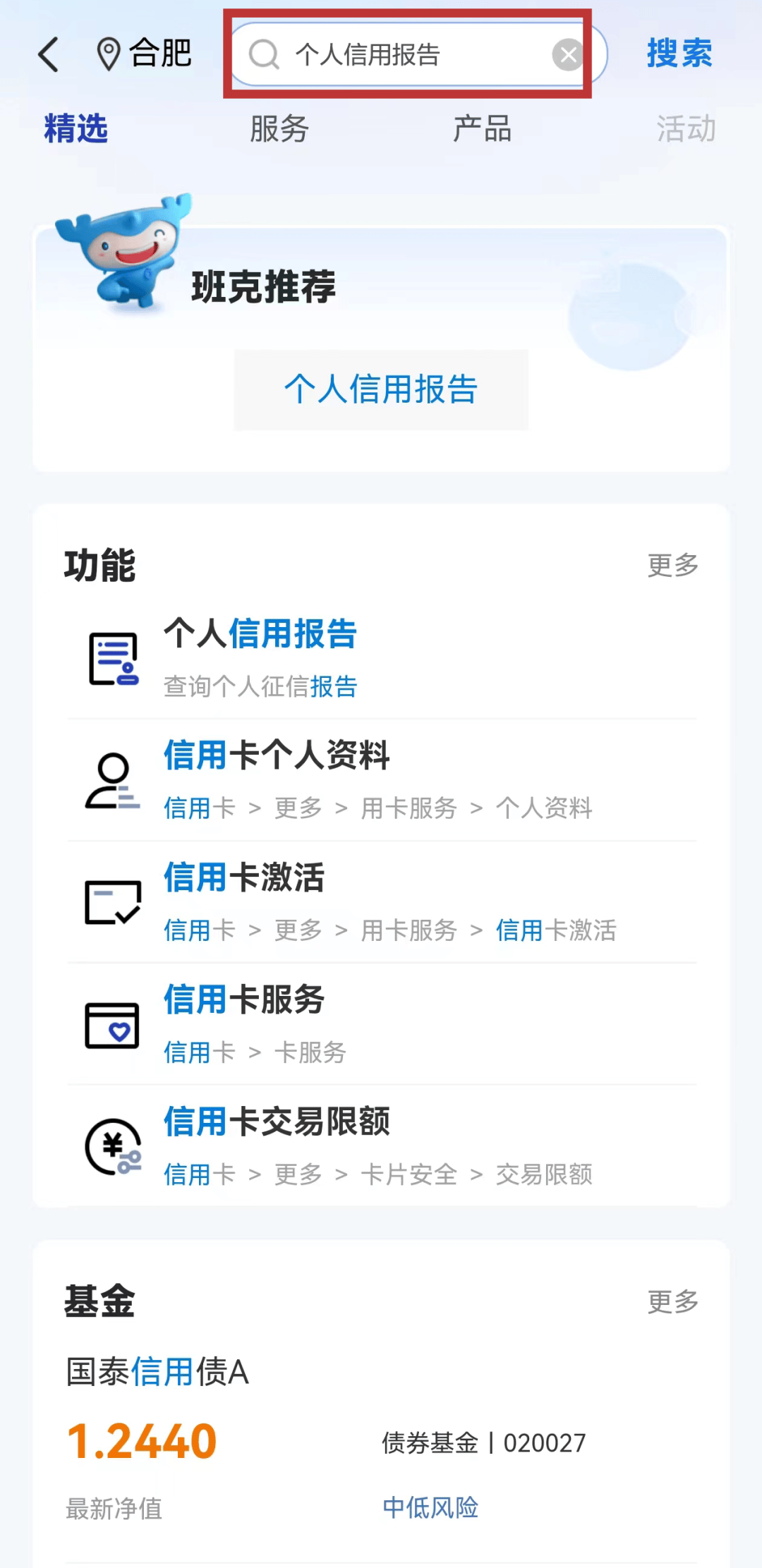762x1568 pixels.
Task: Change the city from 合肥
Action: (x=144, y=54)
